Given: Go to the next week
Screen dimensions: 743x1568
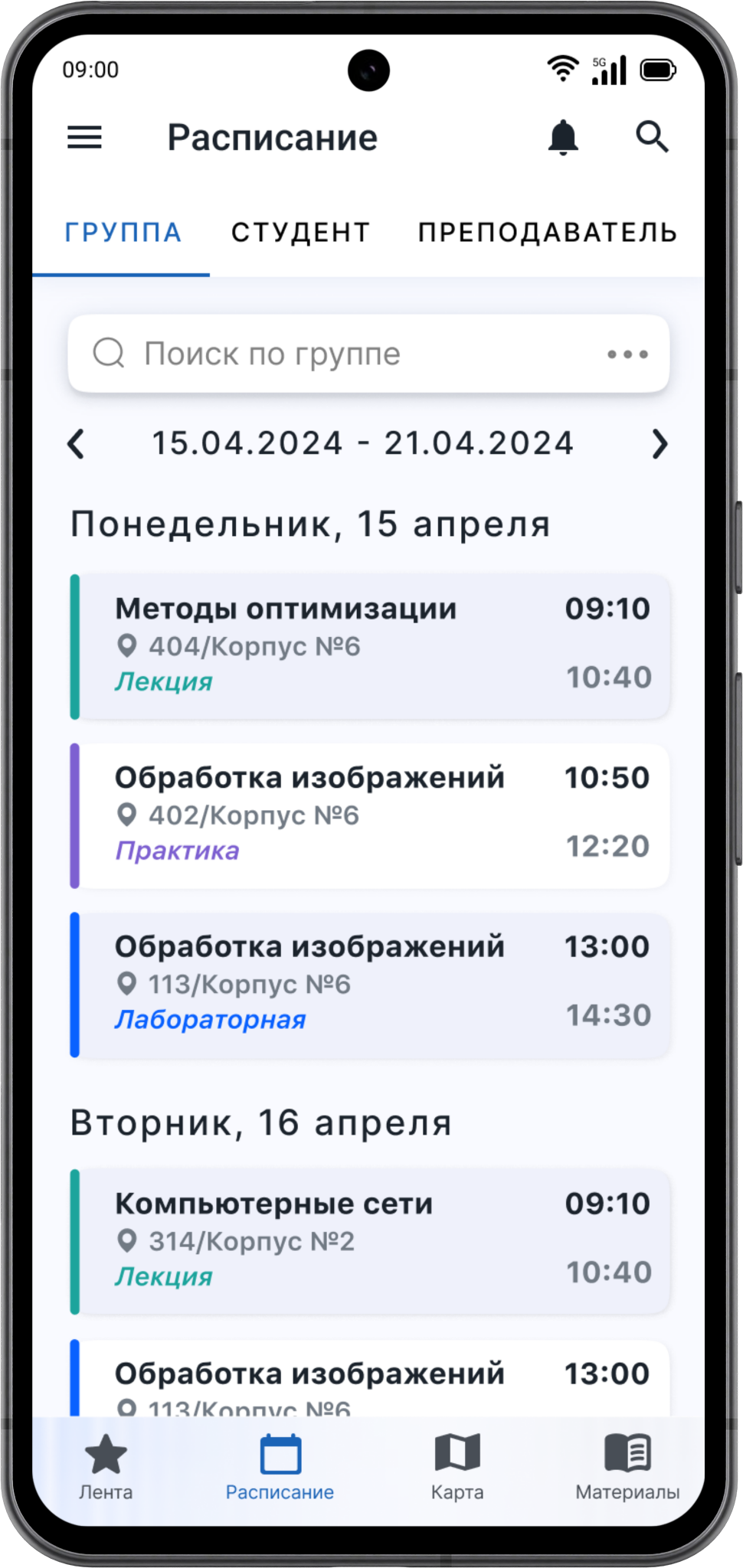Looking at the screenshot, I should [660, 444].
